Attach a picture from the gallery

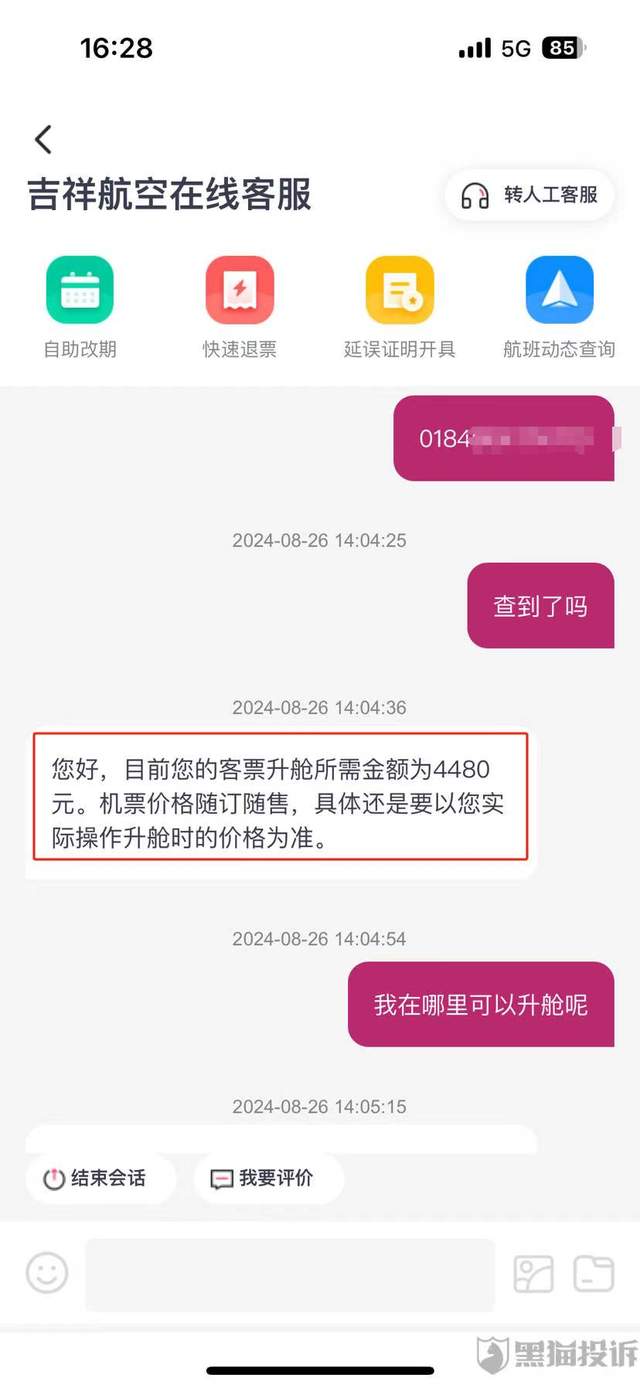533,1274
